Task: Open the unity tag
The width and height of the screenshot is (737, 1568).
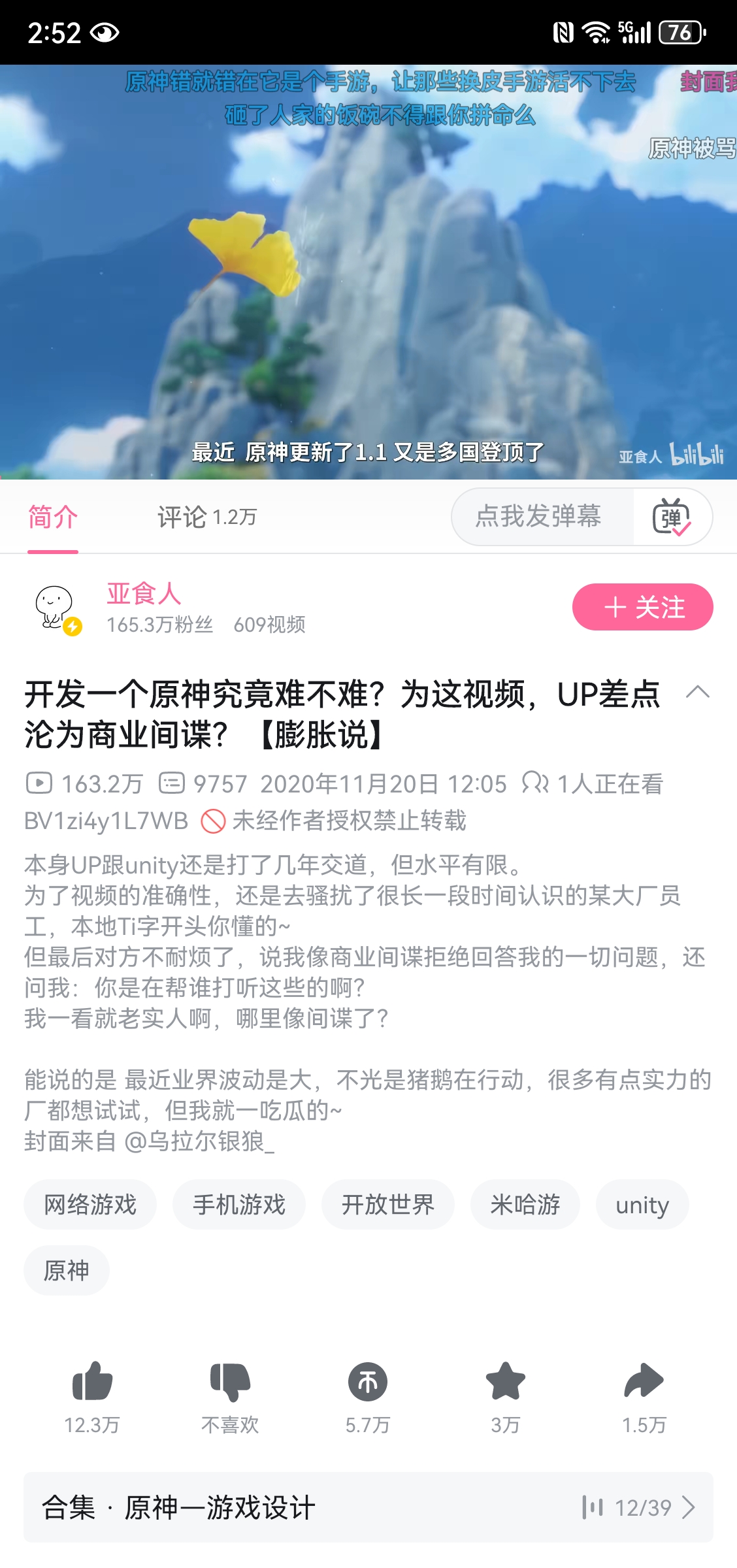Action: [642, 1204]
